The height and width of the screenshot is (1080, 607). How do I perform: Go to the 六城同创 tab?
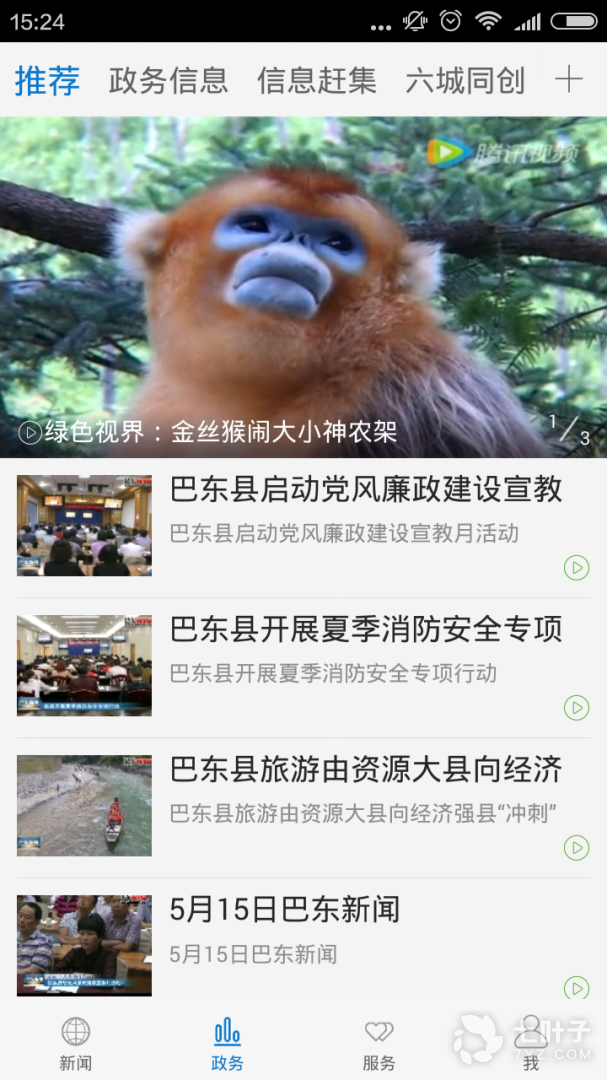pos(465,80)
